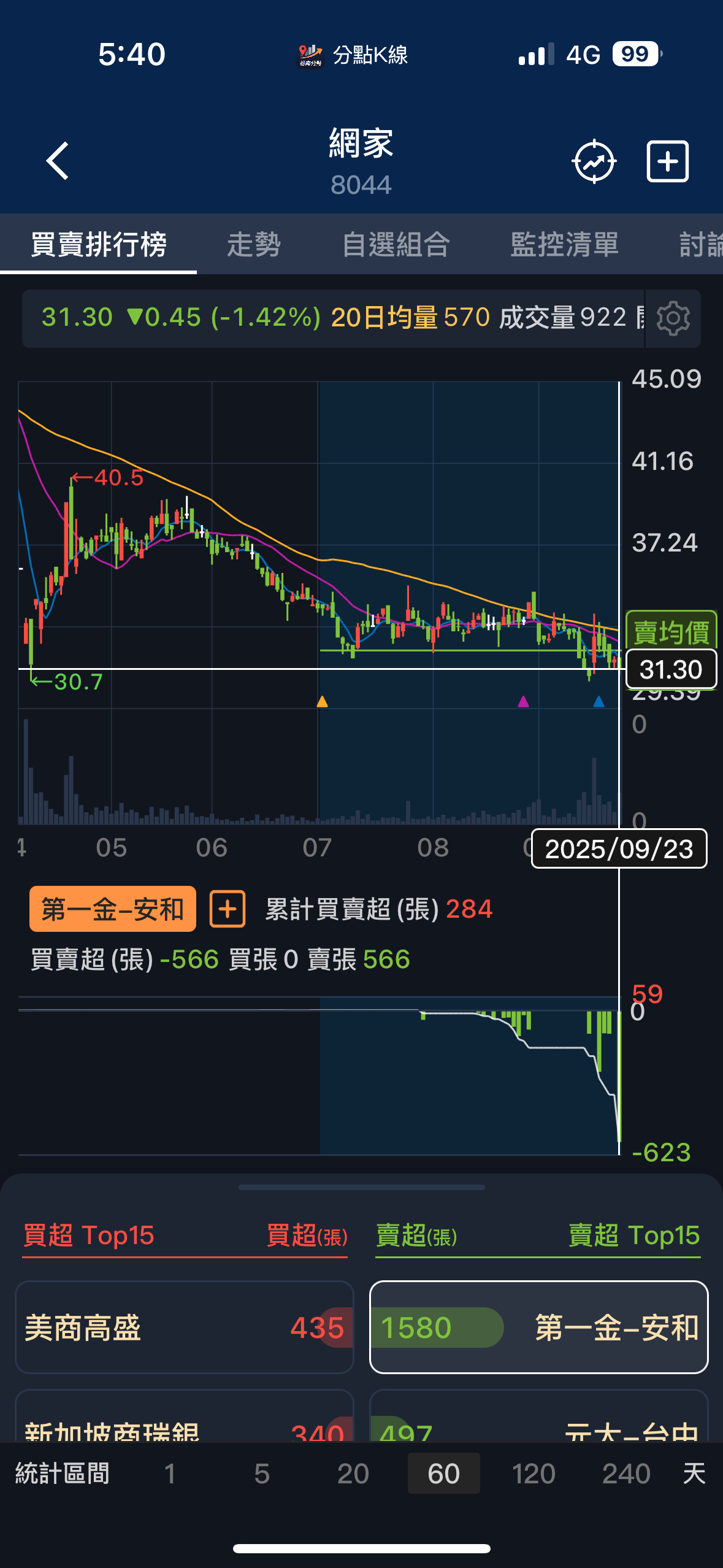Tap the 第一金–安和 broker chip
Screen dimensions: 723x1568
coord(113,909)
